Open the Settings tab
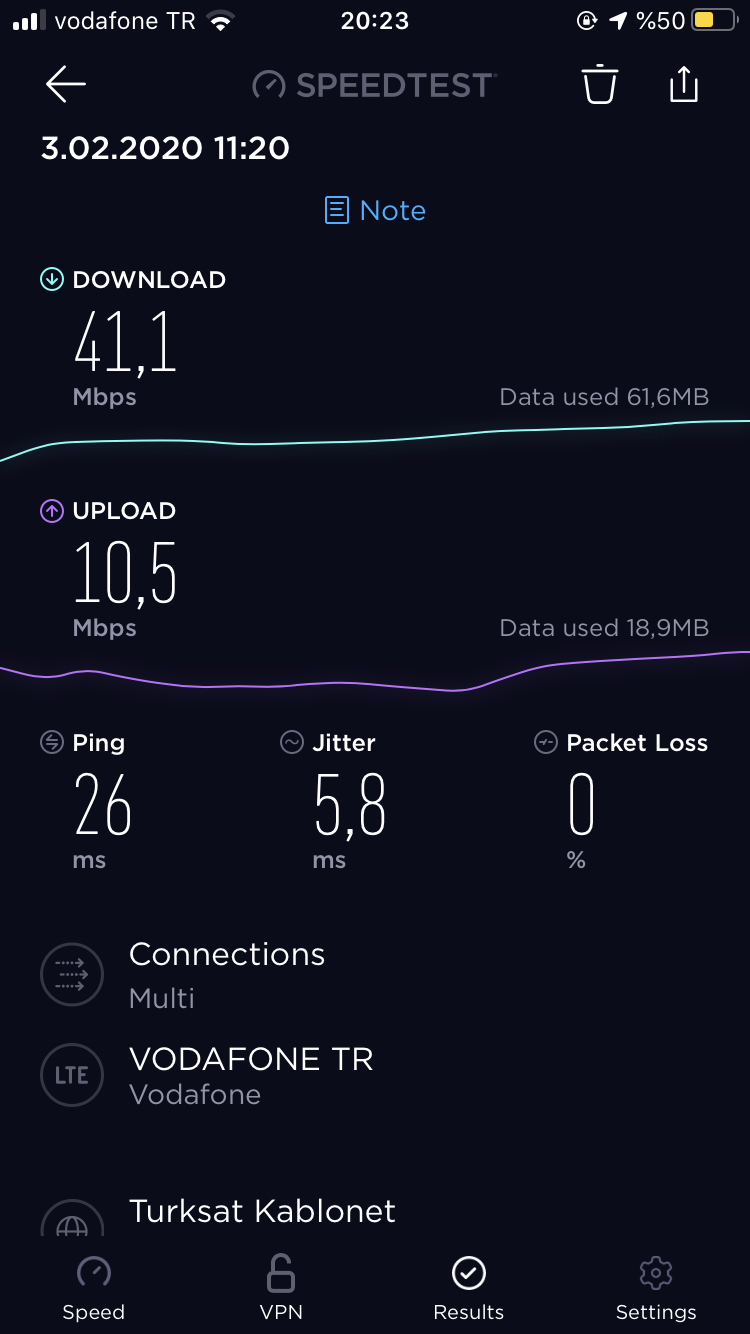The image size is (750, 1334). [656, 1289]
